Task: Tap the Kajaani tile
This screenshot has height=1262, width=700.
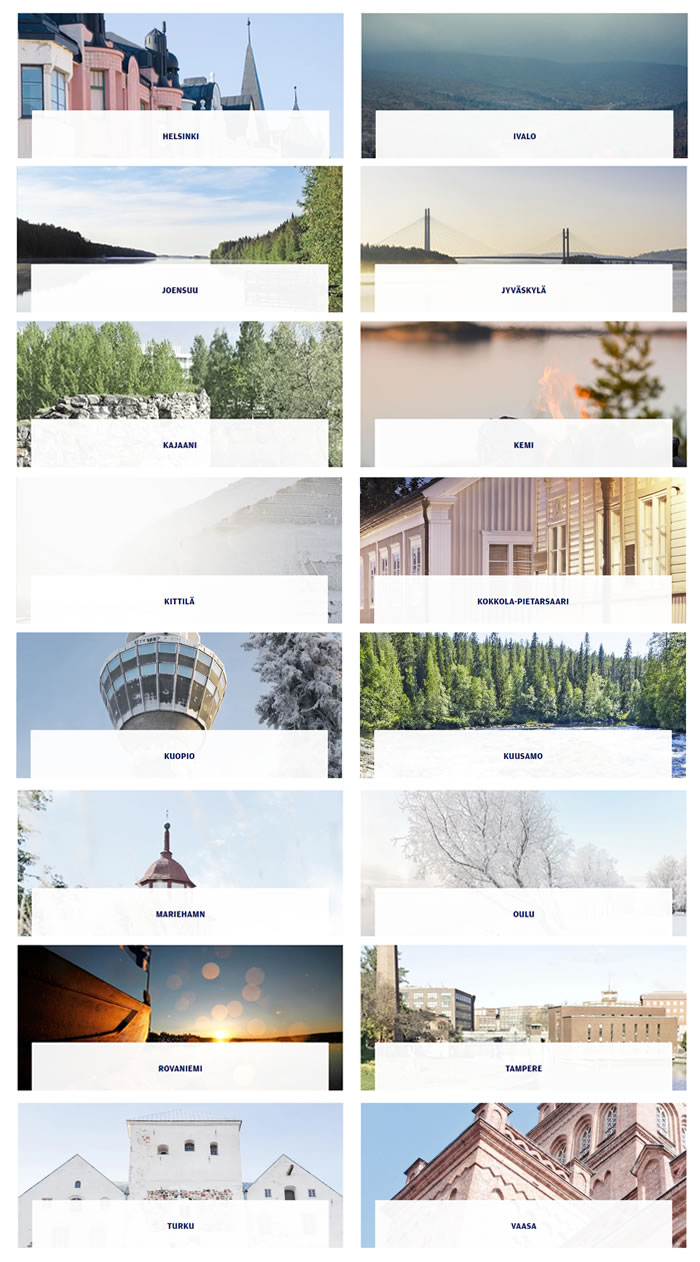Action: (x=180, y=445)
